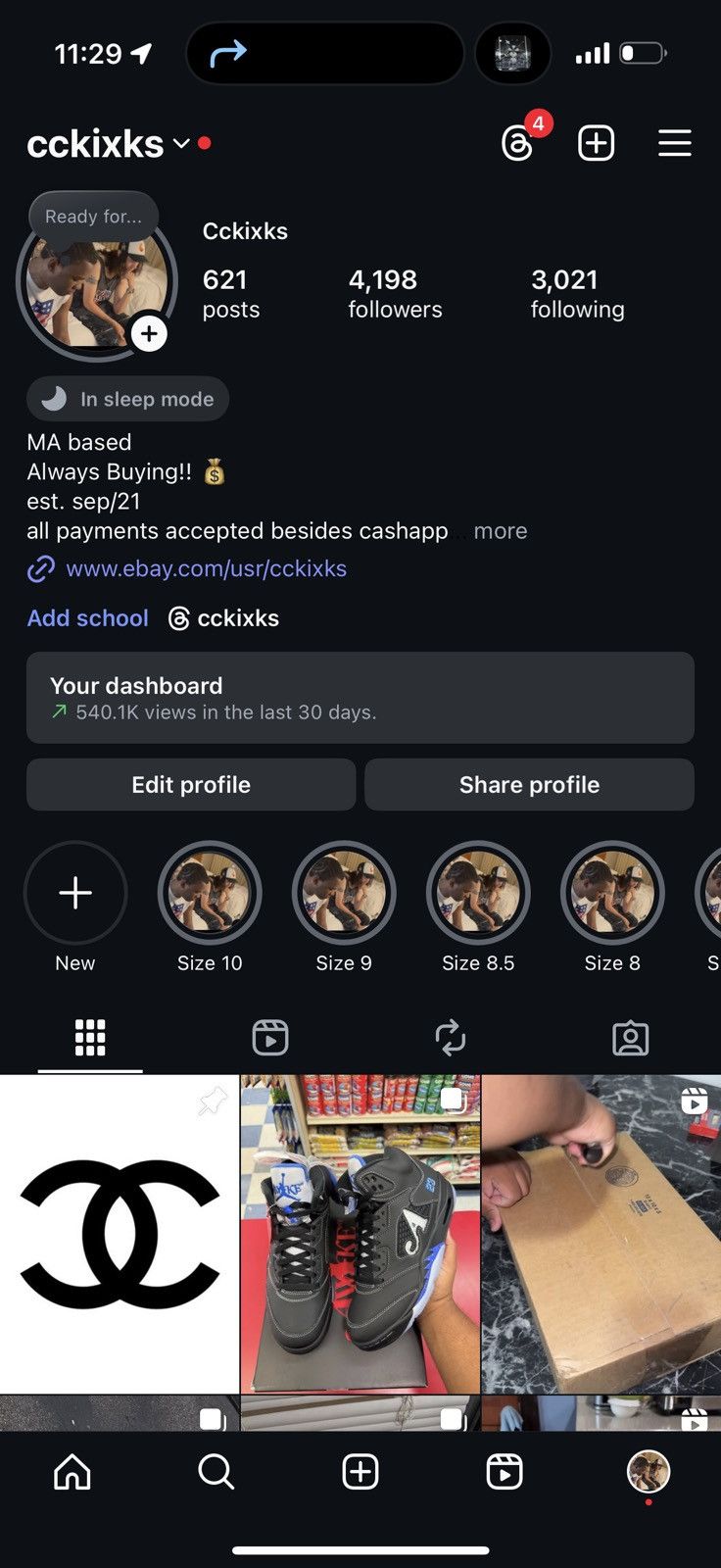Open the Search tab in bottom bar
This screenshot has height=1568, width=721.
[x=216, y=1472]
